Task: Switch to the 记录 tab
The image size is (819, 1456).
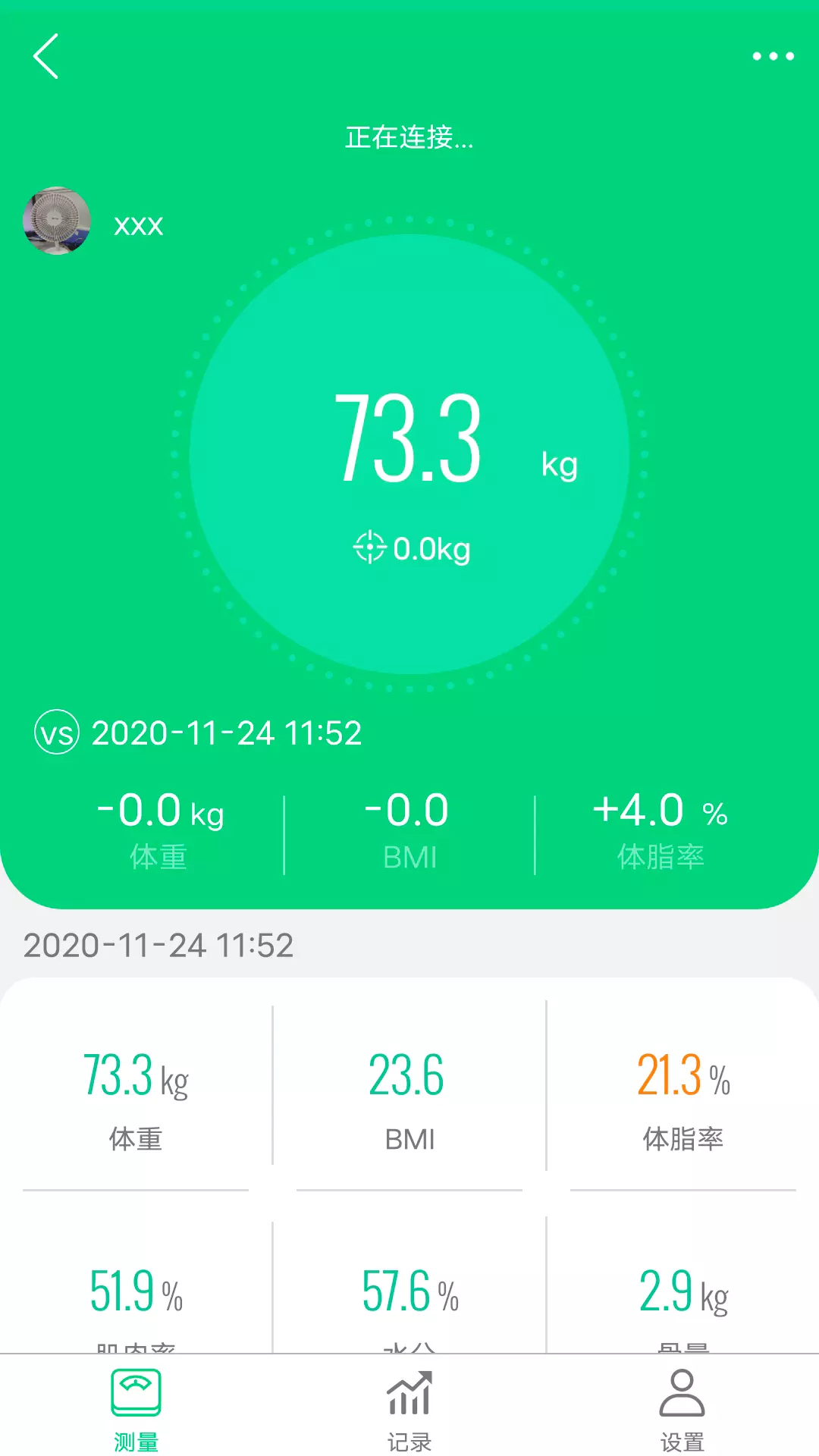Action: coord(409,1409)
